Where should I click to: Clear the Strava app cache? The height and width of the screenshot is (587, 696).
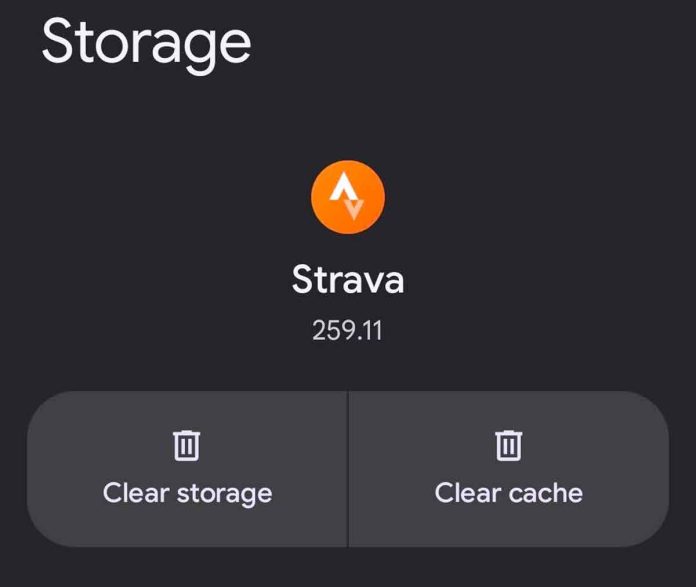pos(508,469)
